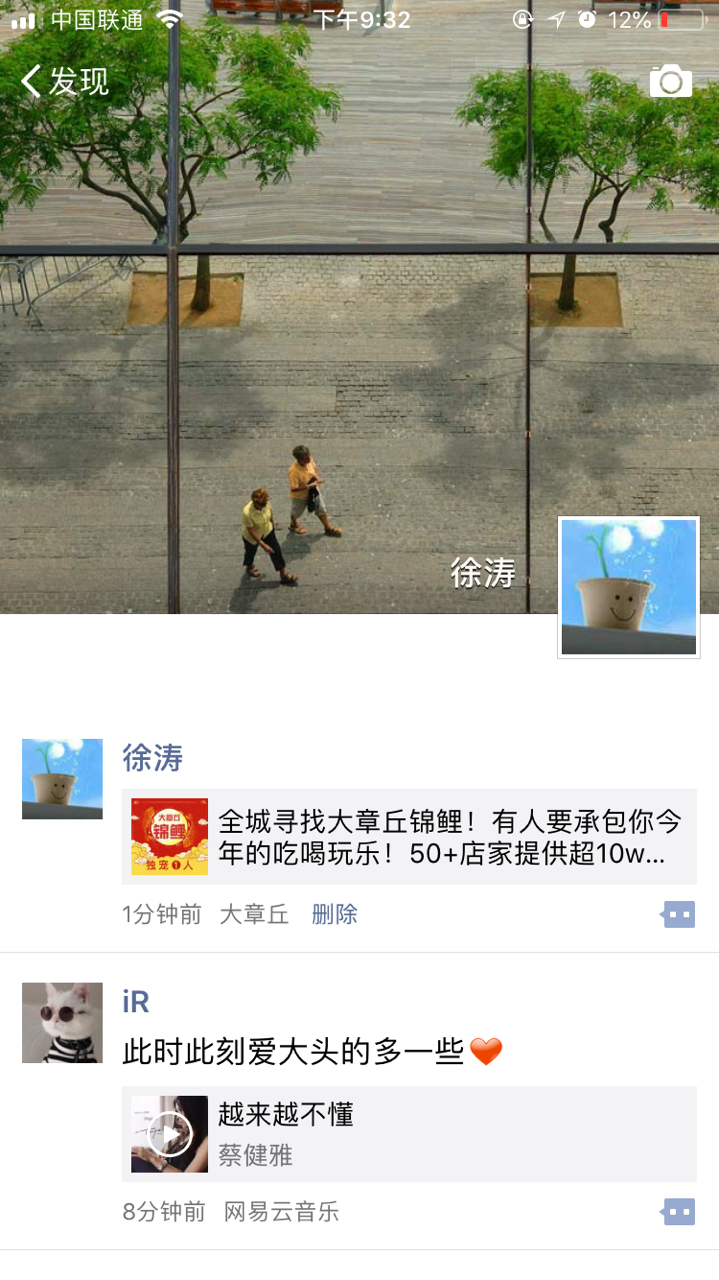Image resolution: width=719 pixels, height=1280 pixels.
Task: Delete 徐涛's post with 删除
Action: pos(334,914)
